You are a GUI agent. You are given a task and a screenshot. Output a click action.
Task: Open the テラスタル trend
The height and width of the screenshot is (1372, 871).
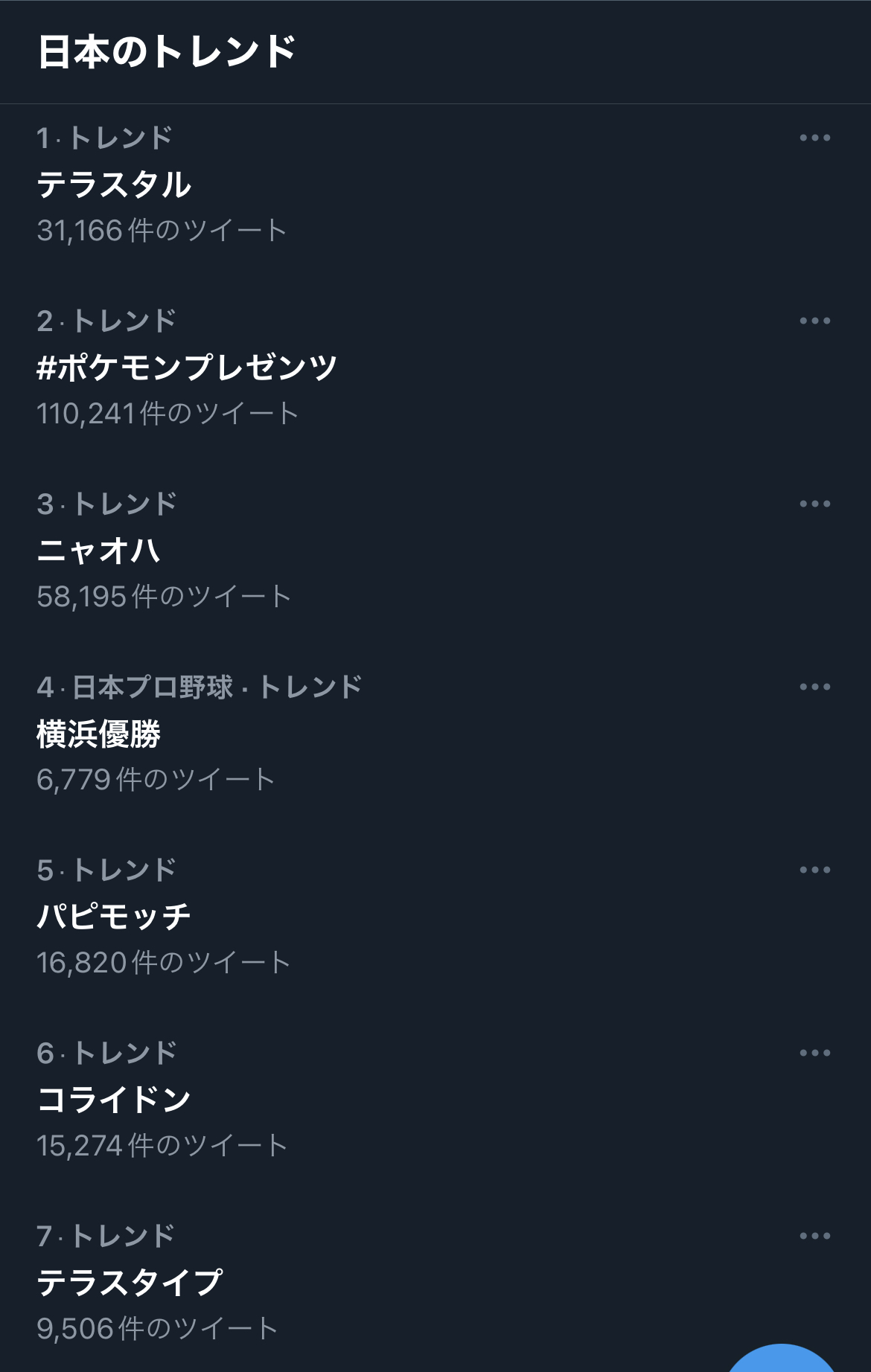click(x=115, y=185)
